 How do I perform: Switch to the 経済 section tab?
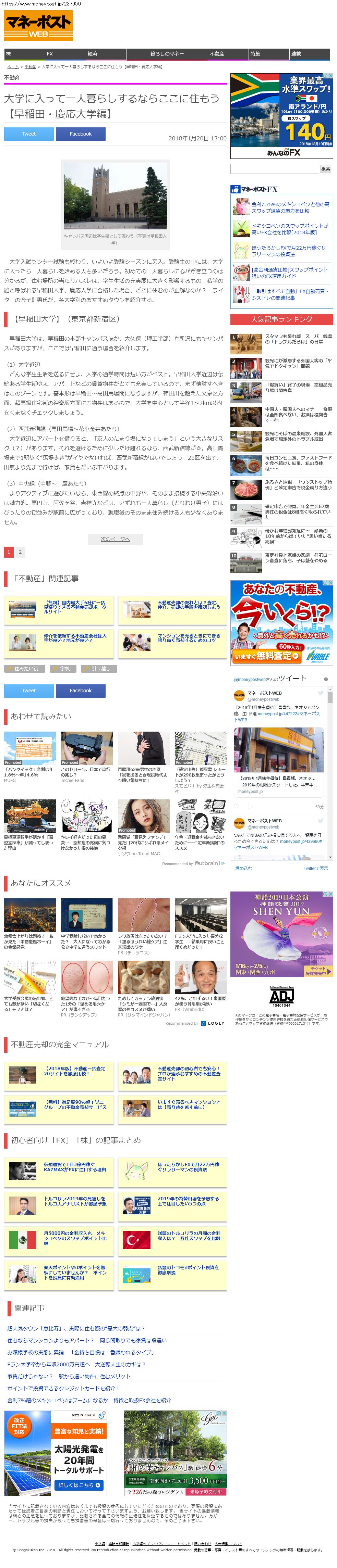(x=93, y=53)
